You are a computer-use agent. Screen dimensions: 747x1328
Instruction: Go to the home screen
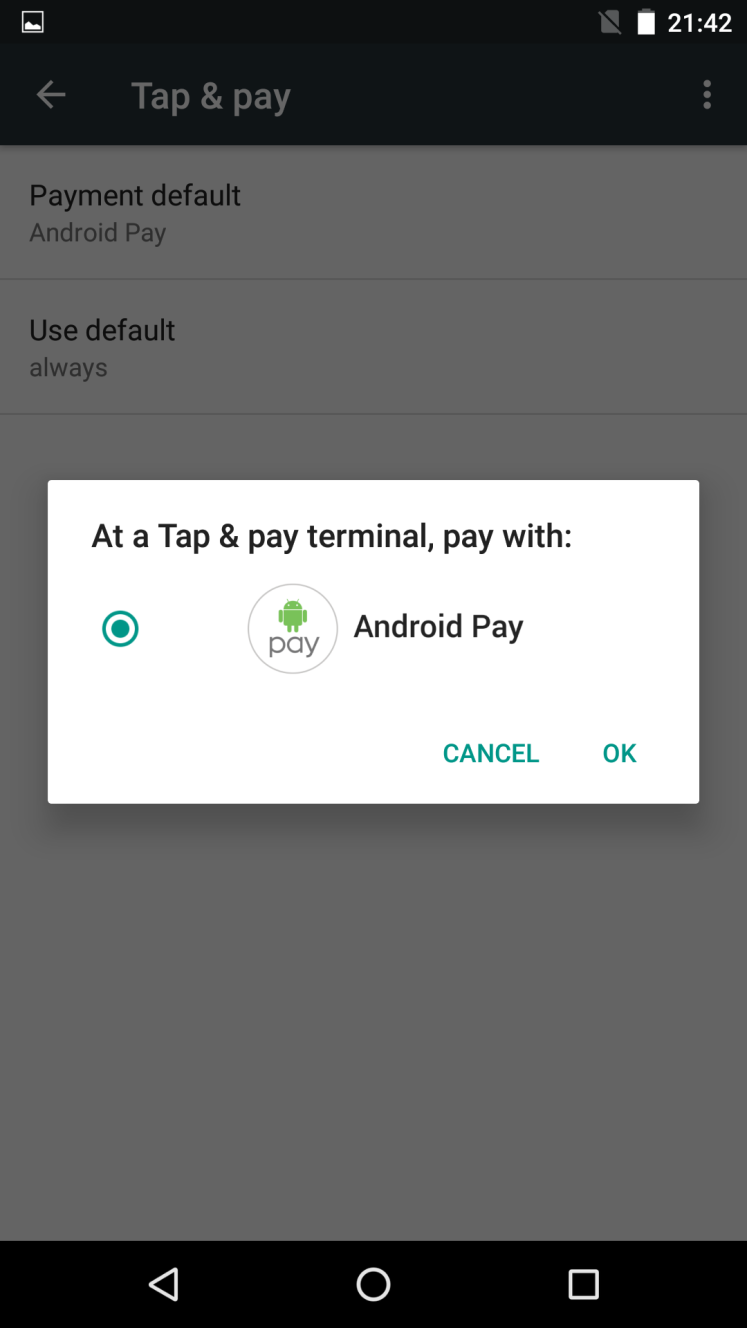point(373,1284)
